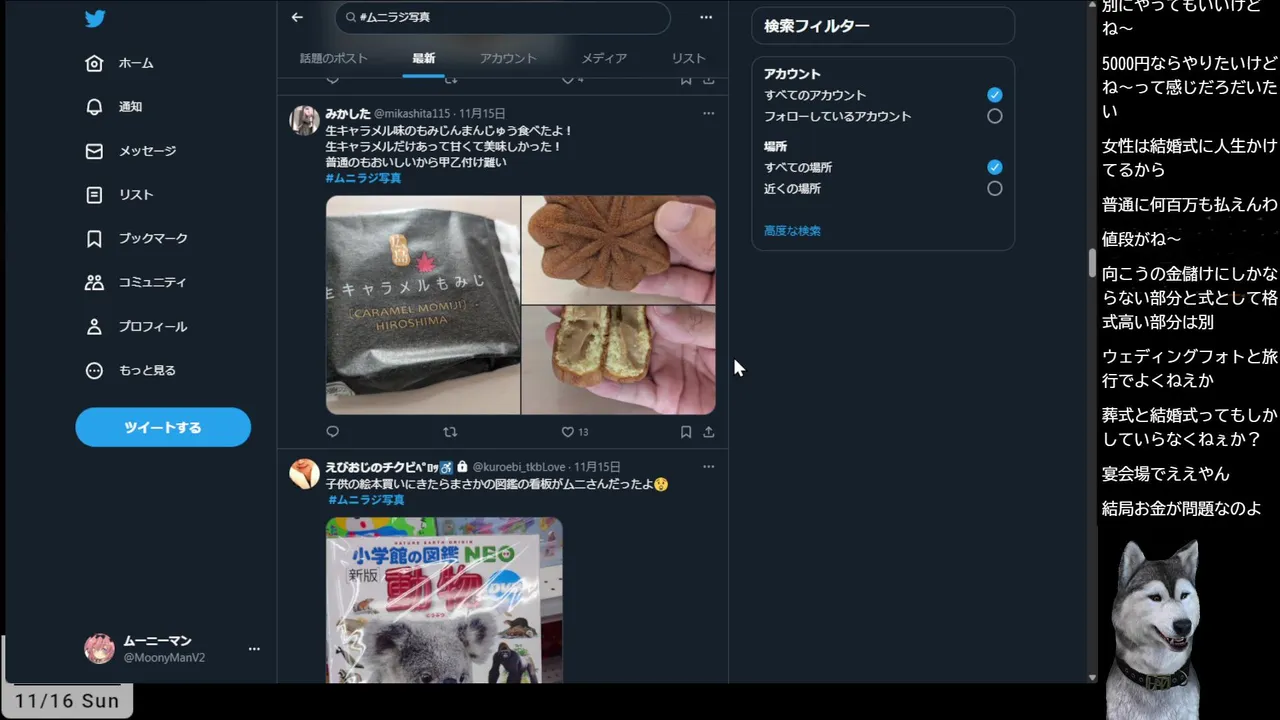Open the 高度な検索 link

tap(792, 231)
